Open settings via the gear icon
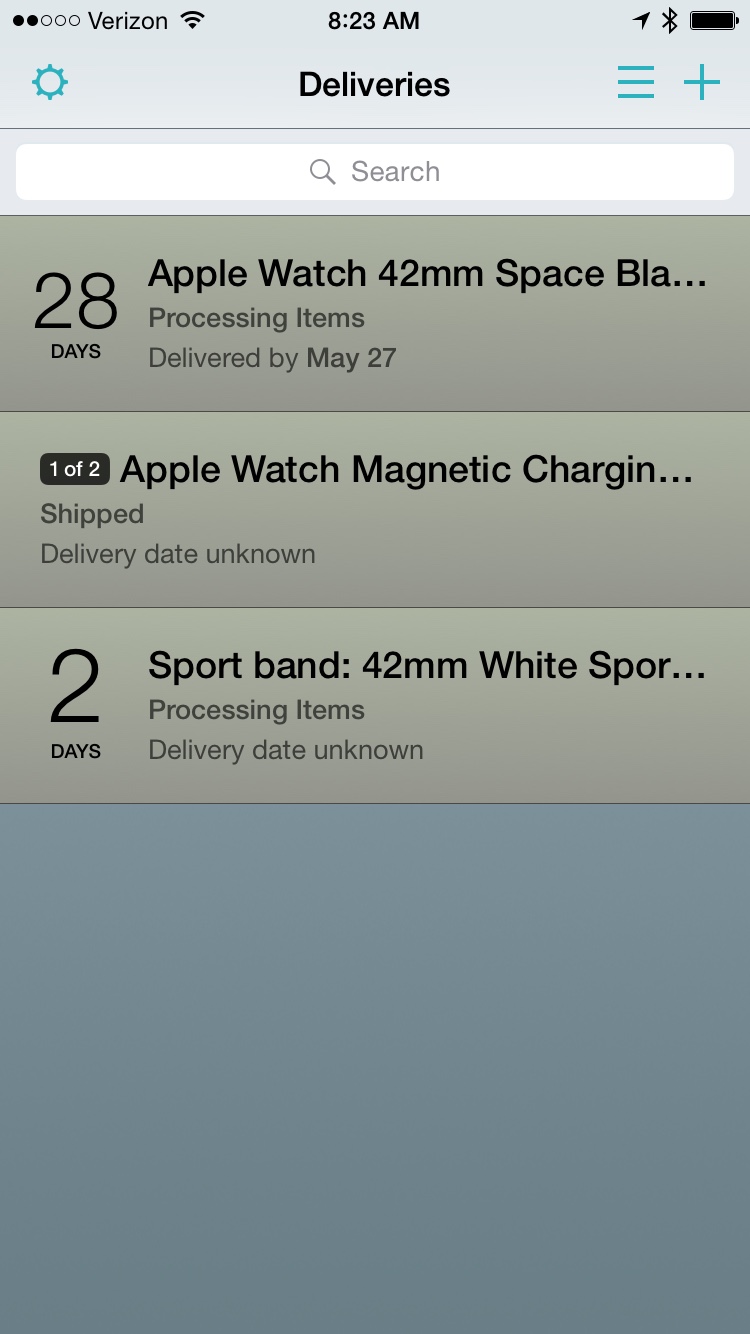The width and height of the screenshot is (750, 1334). [49, 83]
